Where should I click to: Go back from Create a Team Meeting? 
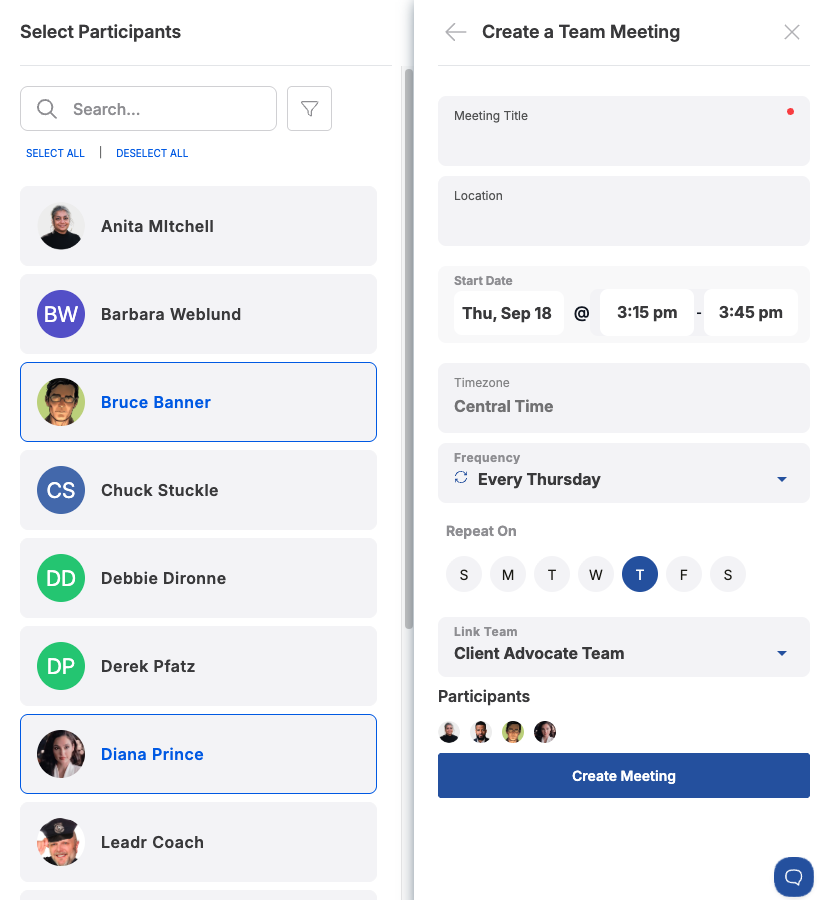[456, 32]
